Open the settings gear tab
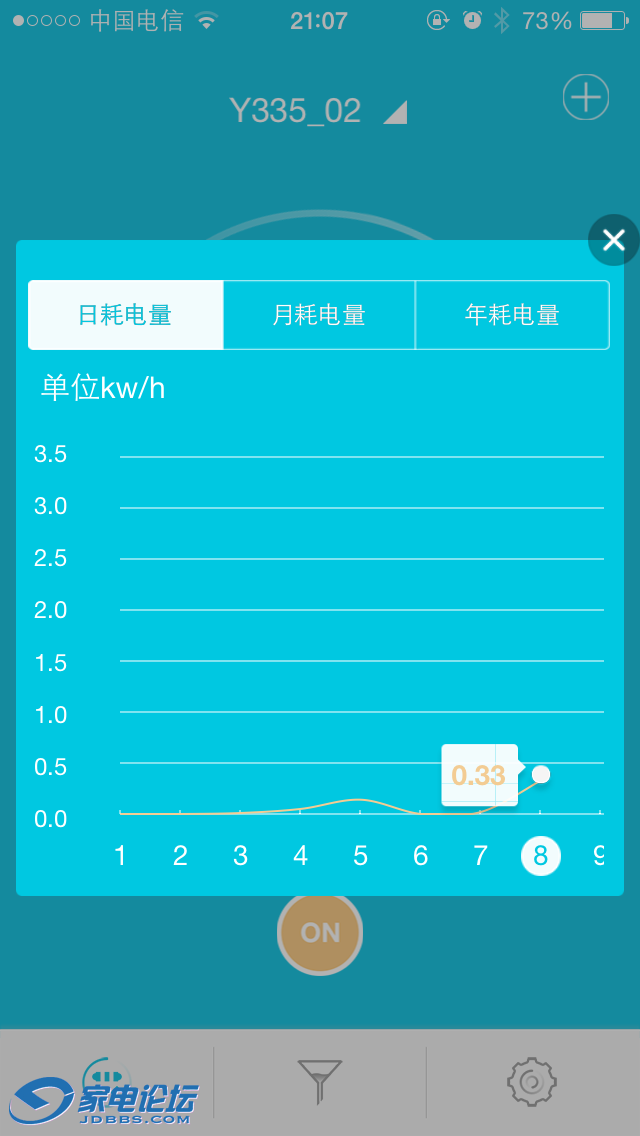Screen dimensions: 640x1136 (x=532, y=1082)
